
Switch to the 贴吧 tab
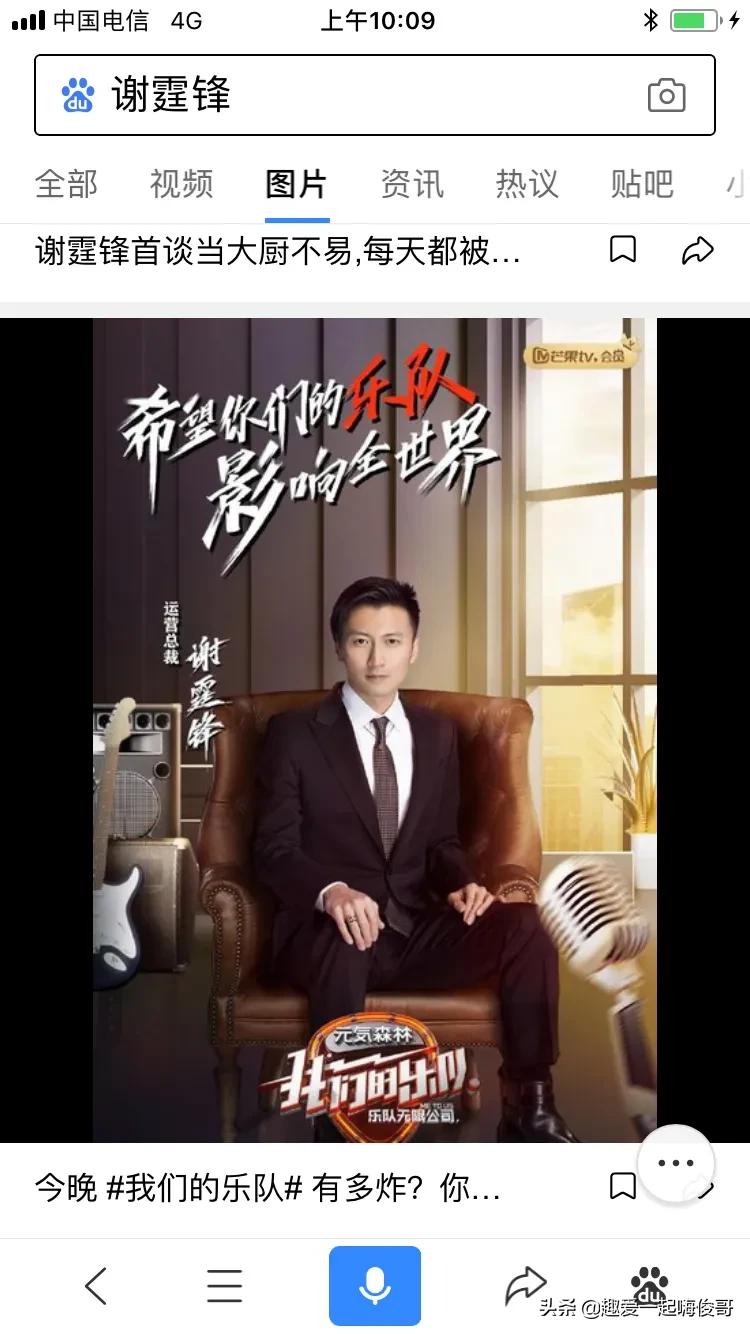click(x=642, y=184)
